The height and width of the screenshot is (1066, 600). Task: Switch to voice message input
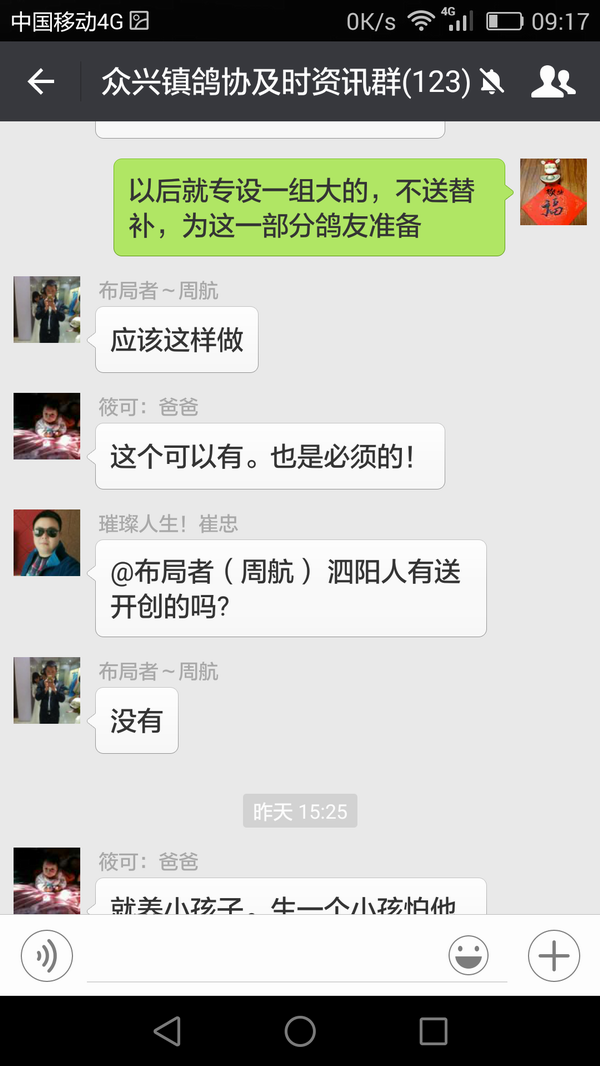47,956
